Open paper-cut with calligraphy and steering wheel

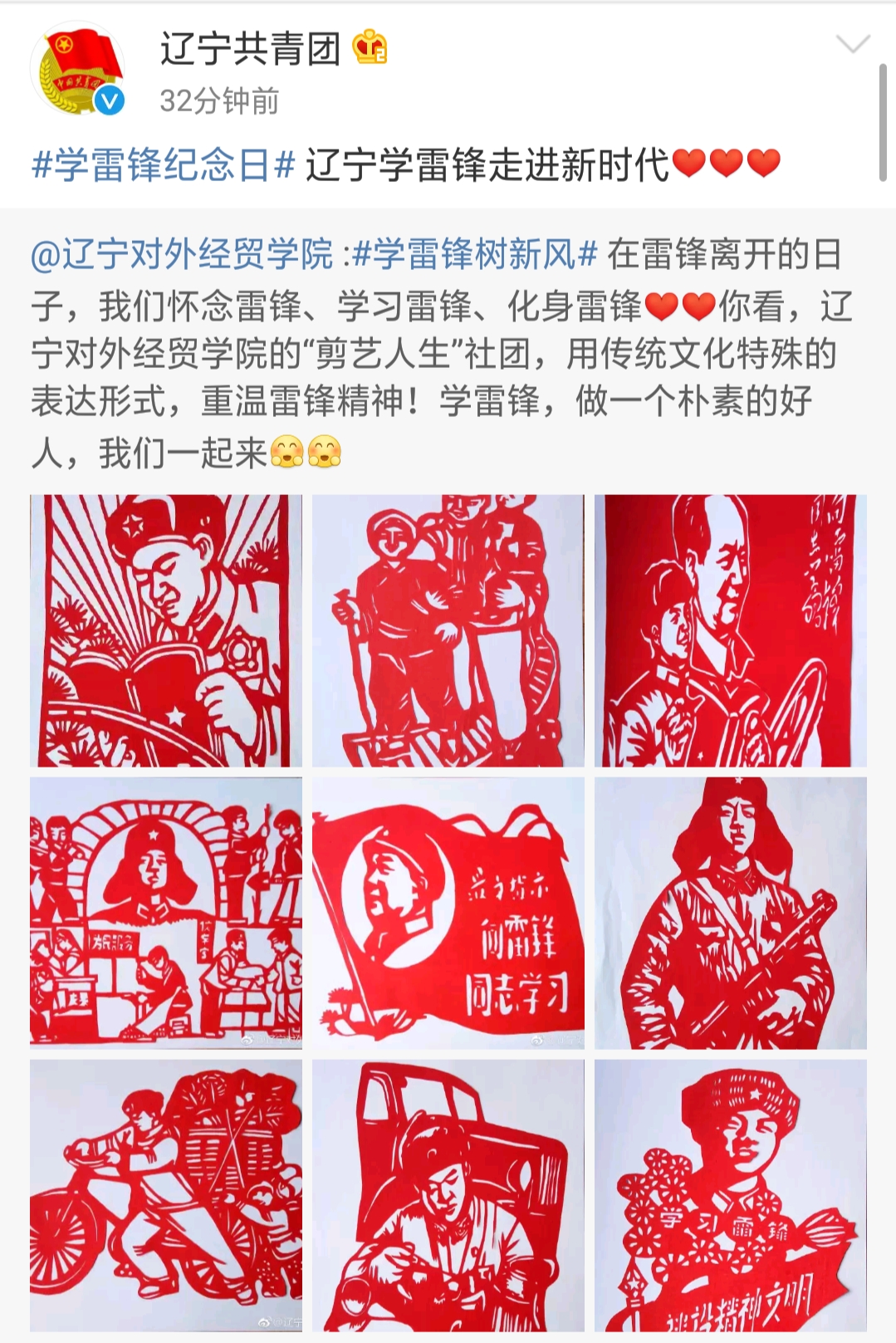[x=731, y=630]
